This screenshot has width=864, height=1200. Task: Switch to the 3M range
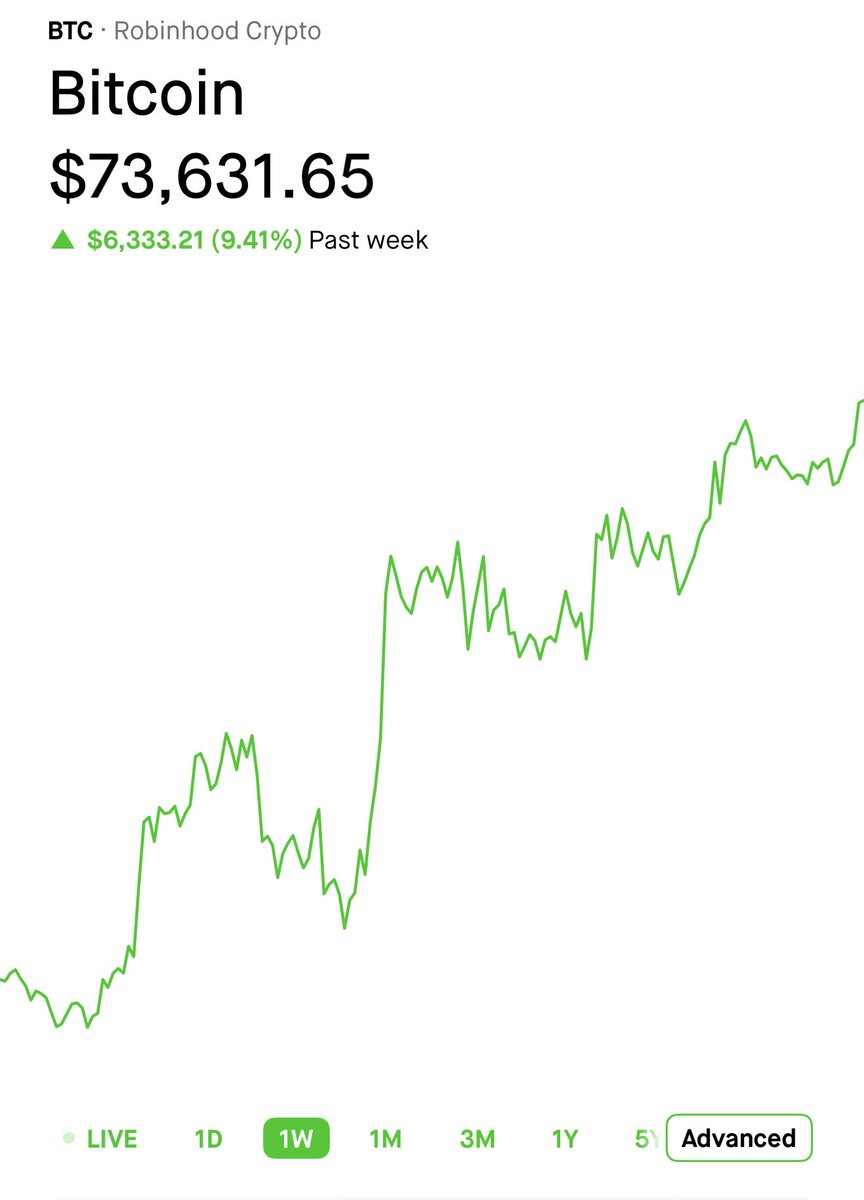point(477,1138)
